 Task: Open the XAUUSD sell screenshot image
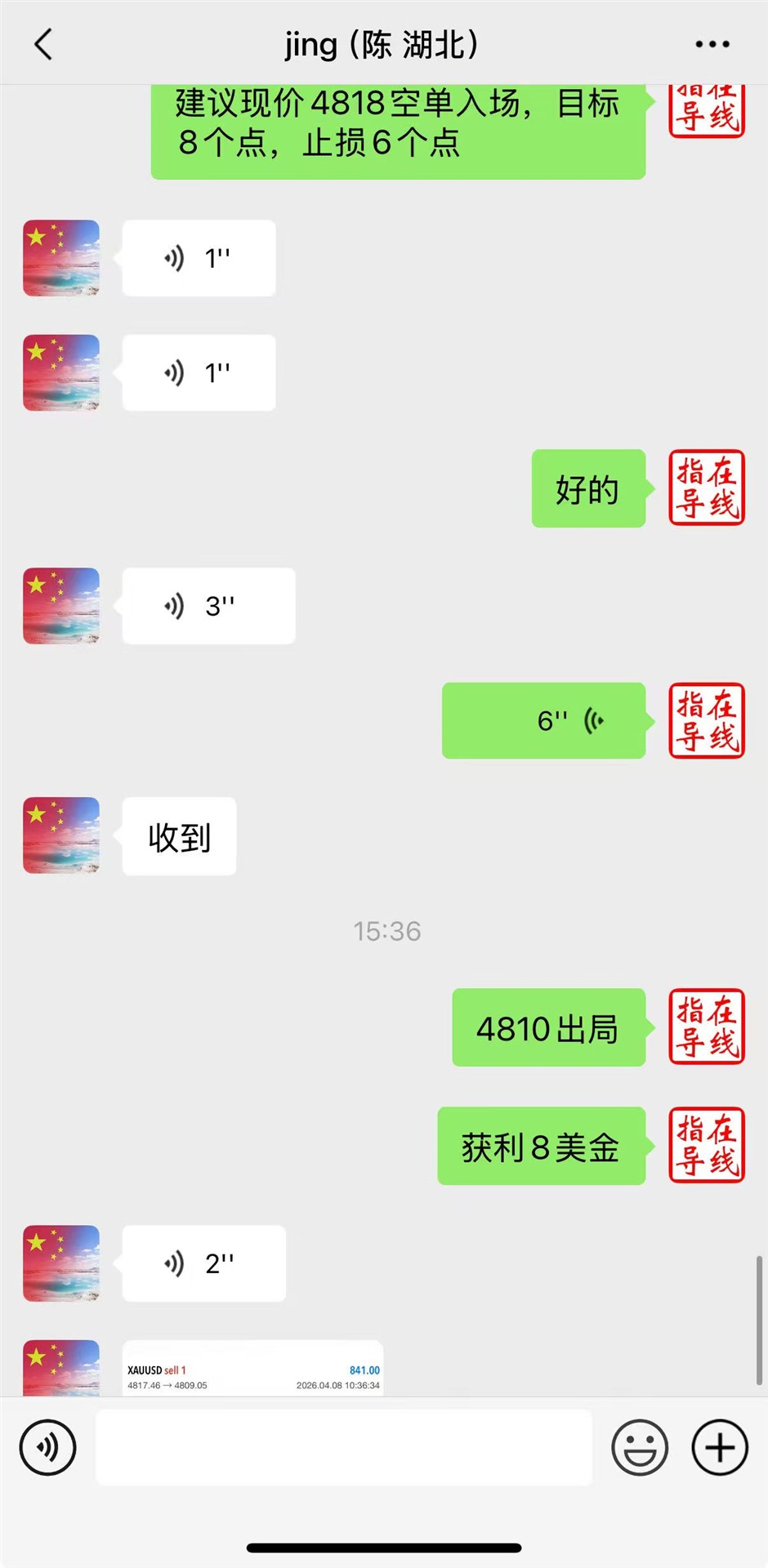pyautogui.click(x=252, y=1370)
